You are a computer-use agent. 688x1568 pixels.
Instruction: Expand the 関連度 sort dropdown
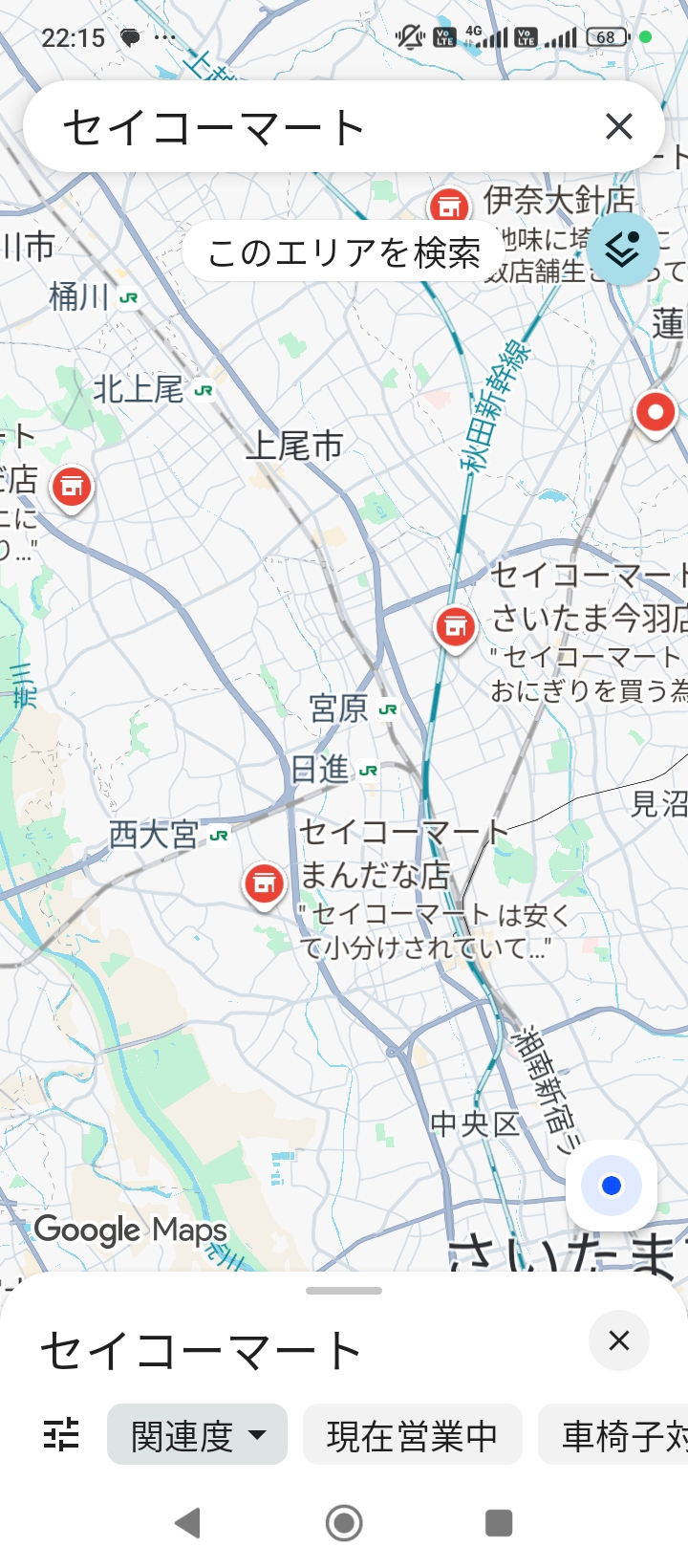point(197,1434)
